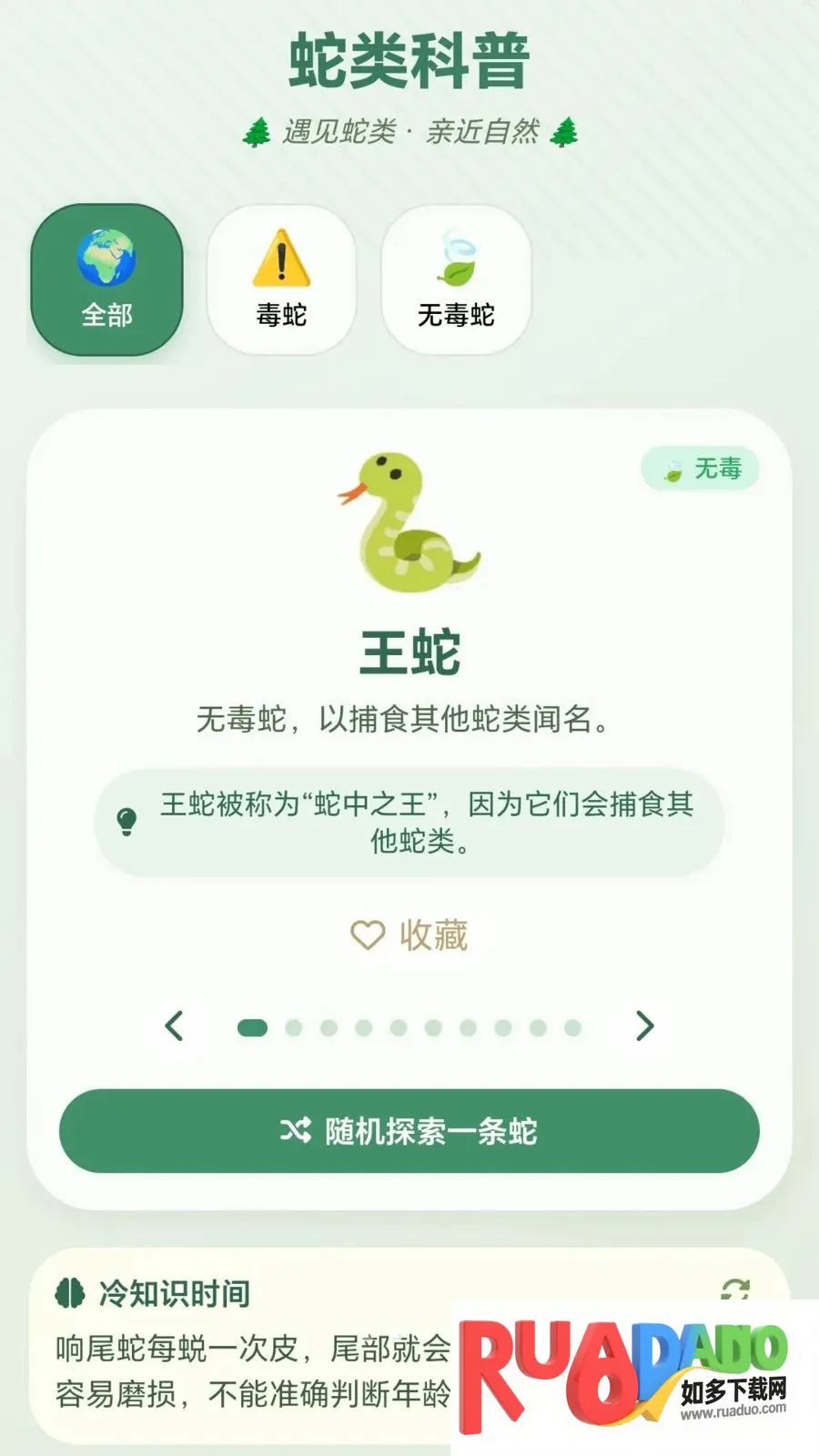Tap 随机探索一条蛇 button
This screenshot has width=819, height=1456.
[409, 1131]
